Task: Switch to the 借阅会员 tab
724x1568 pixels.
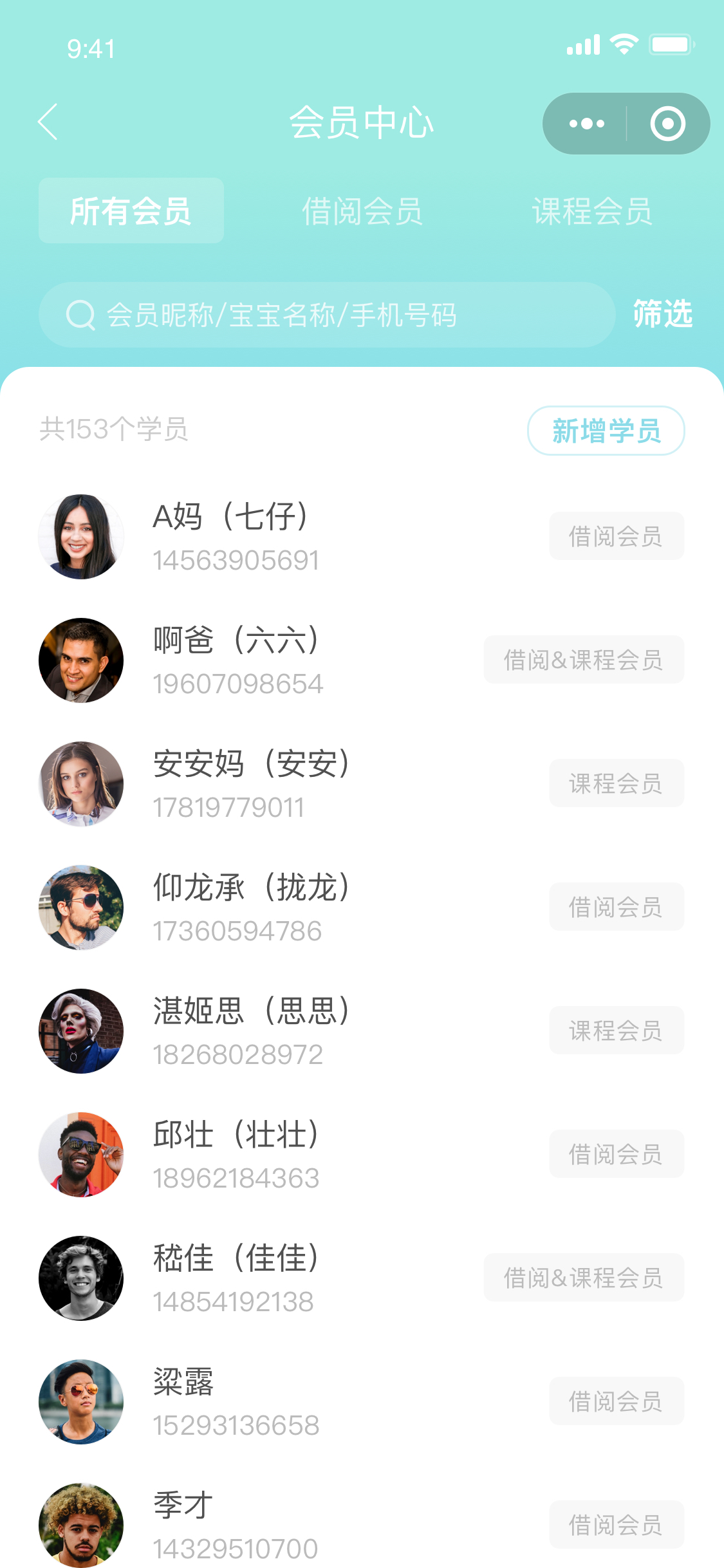Action: (362, 211)
